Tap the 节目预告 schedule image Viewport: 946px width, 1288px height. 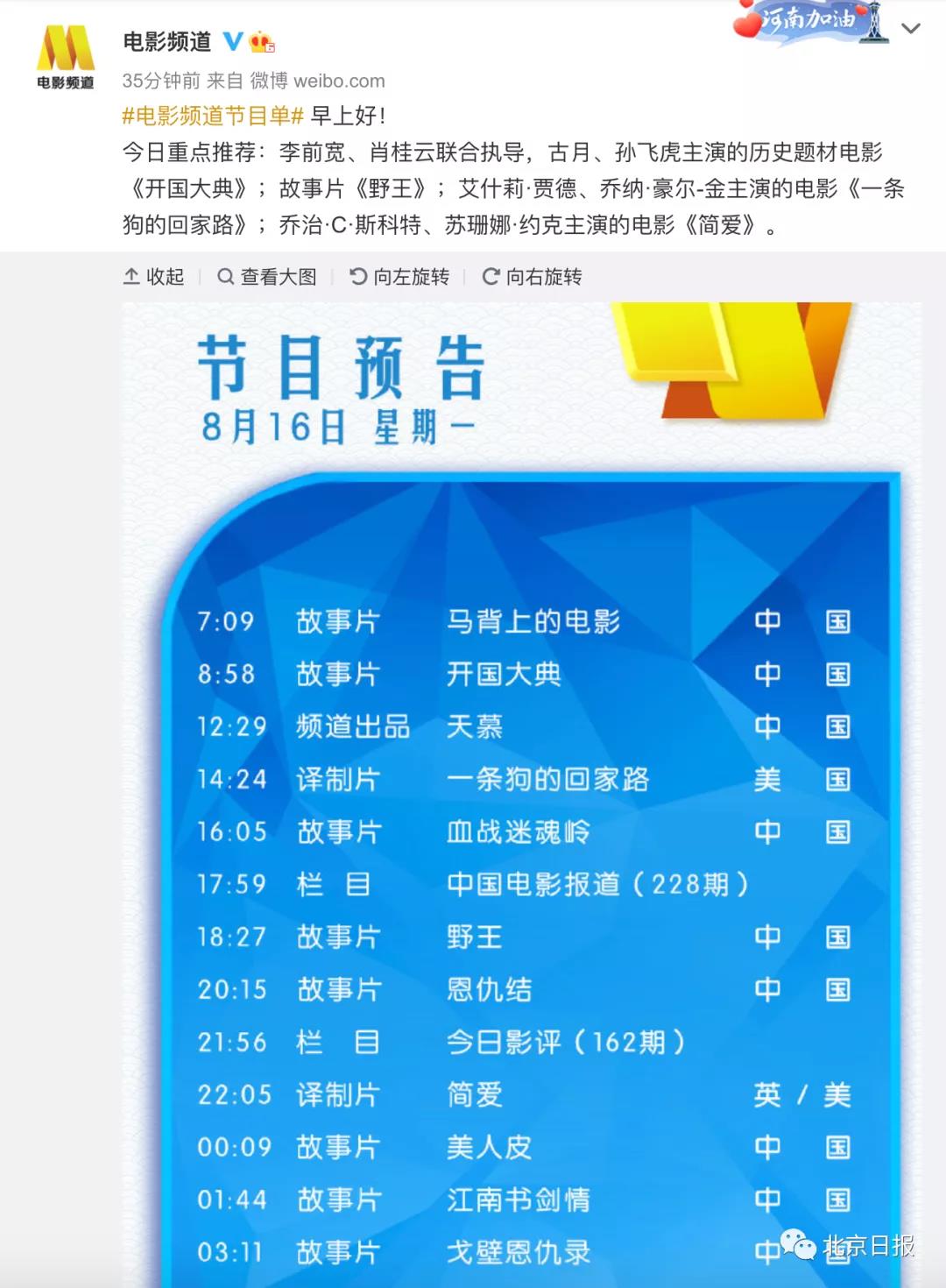pyautogui.click(x=521, y=789)
